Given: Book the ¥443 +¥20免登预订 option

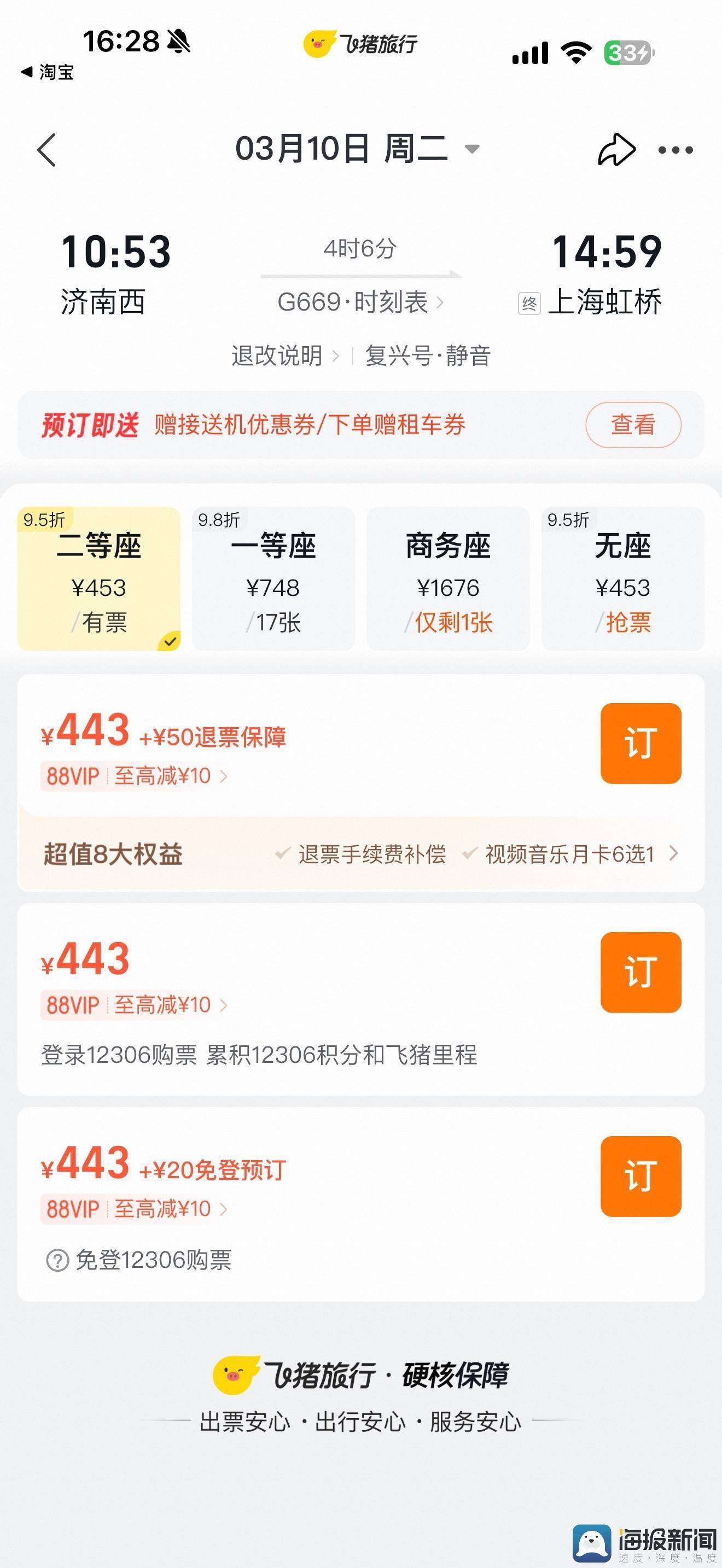Looking at the screenshot, I should point(641,1176).
